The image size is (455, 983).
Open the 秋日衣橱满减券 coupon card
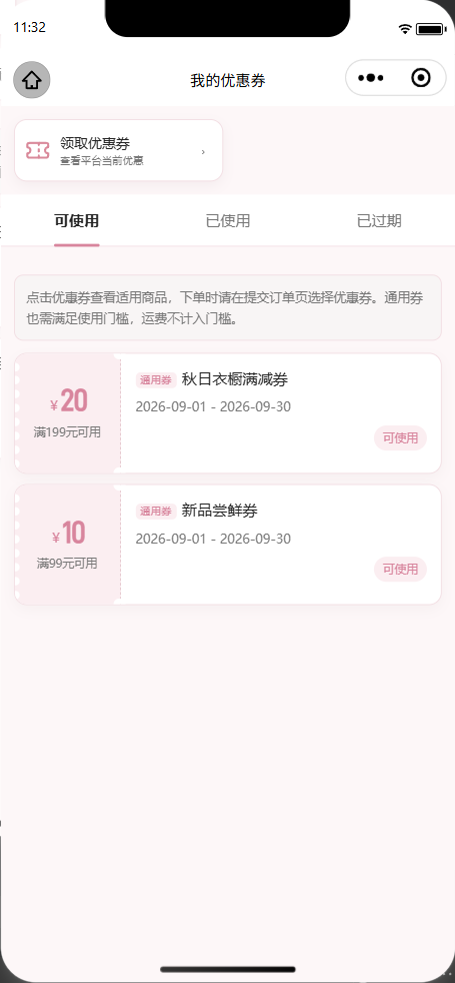point(228,413)
